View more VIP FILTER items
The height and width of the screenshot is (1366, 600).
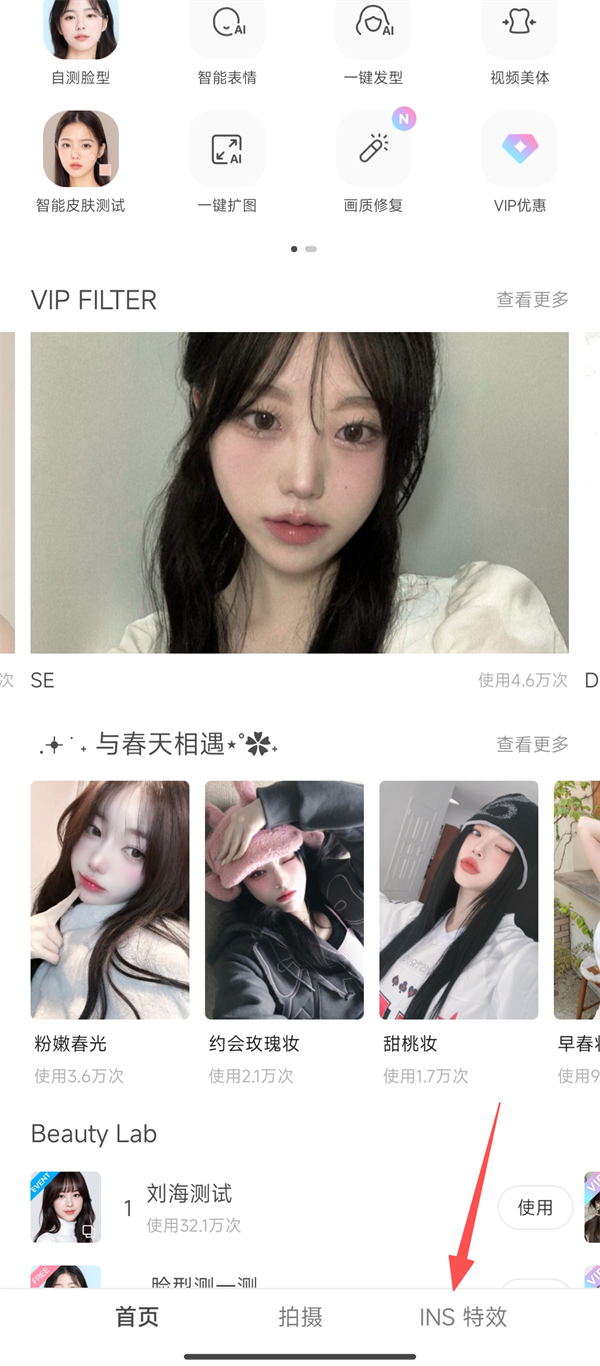532,299
